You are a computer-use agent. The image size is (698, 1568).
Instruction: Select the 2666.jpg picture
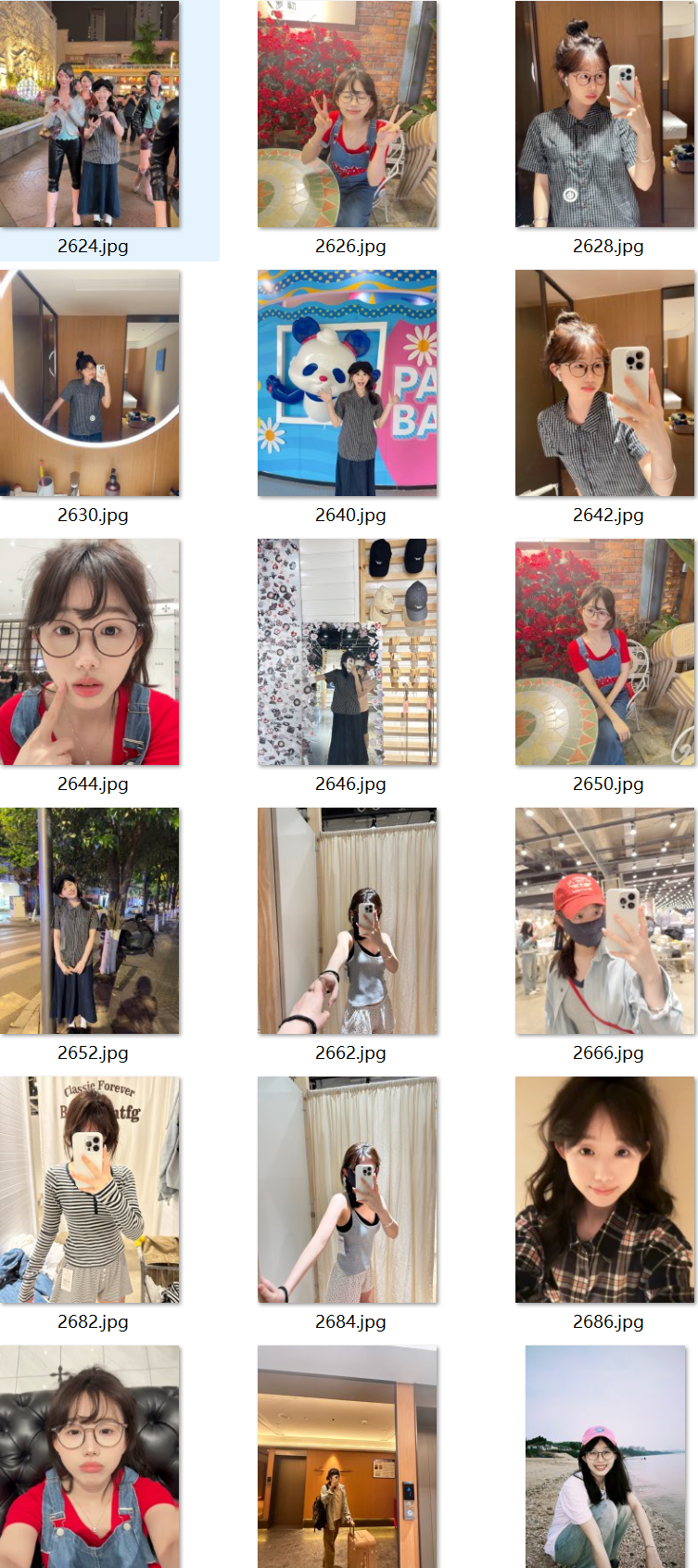604,921
